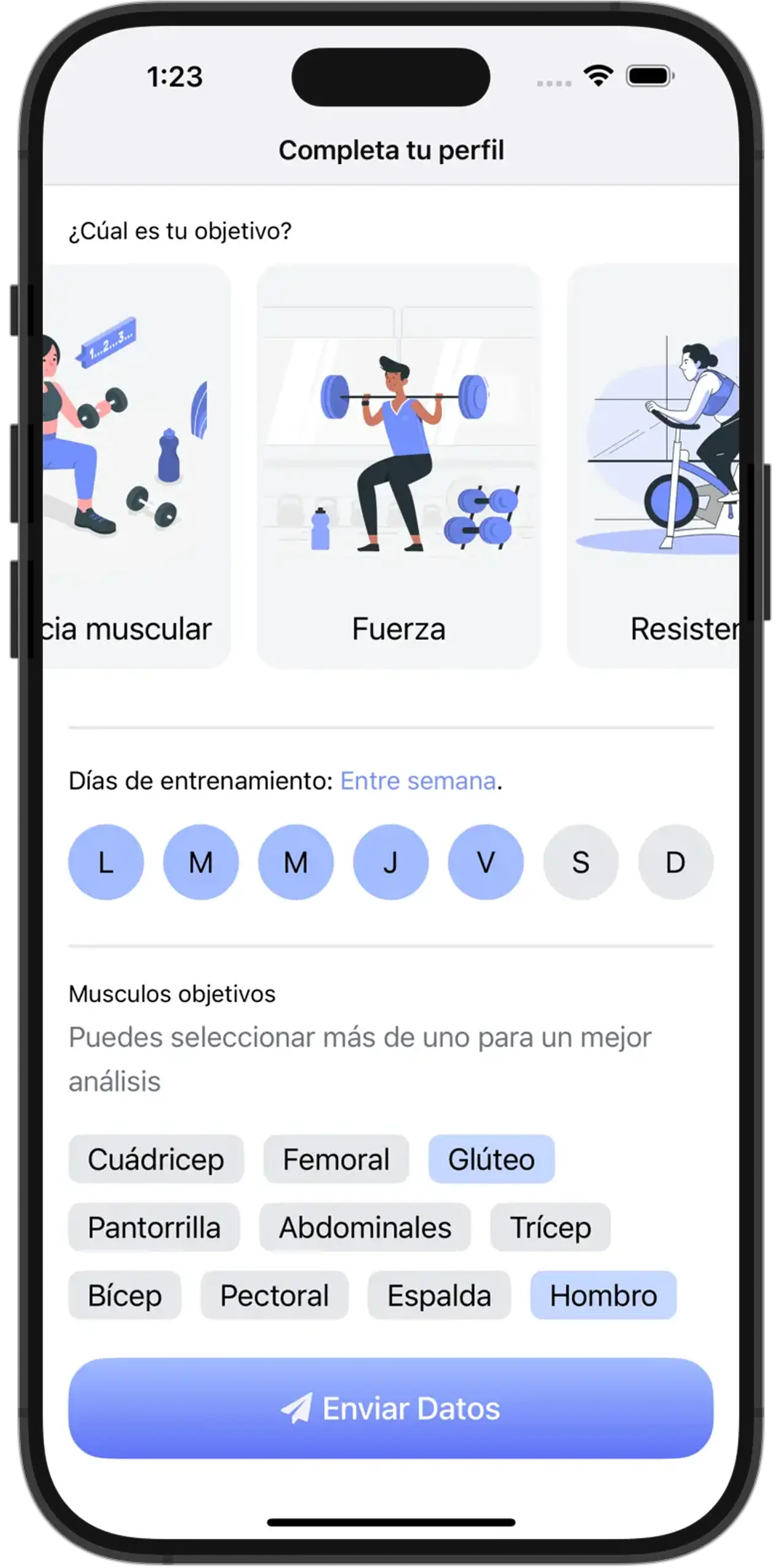
Task: Deselect Friday (V) as a training day
Action: coord(486,862)
